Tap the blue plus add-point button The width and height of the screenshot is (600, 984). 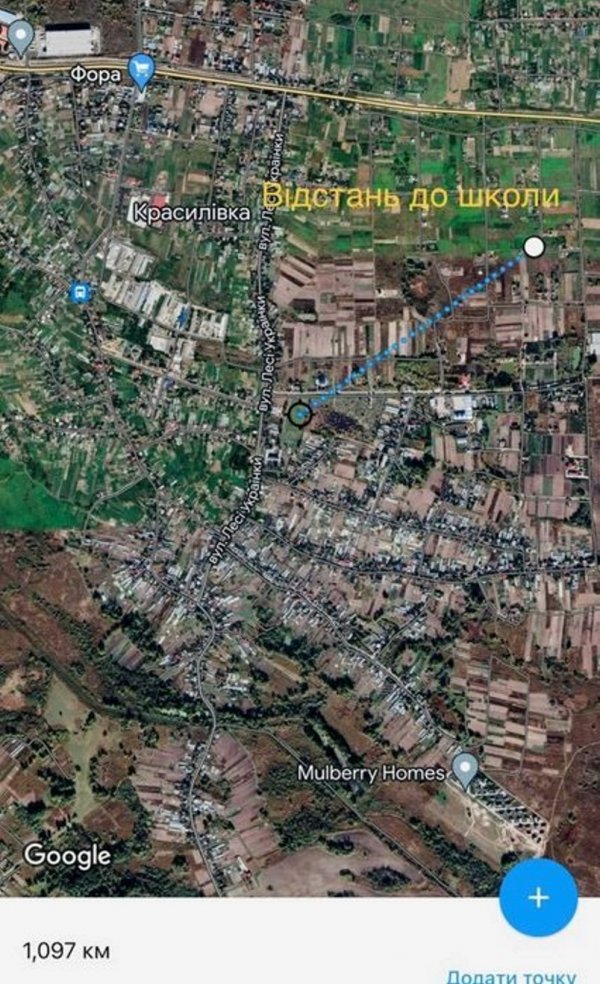click(x=538, y=896)
